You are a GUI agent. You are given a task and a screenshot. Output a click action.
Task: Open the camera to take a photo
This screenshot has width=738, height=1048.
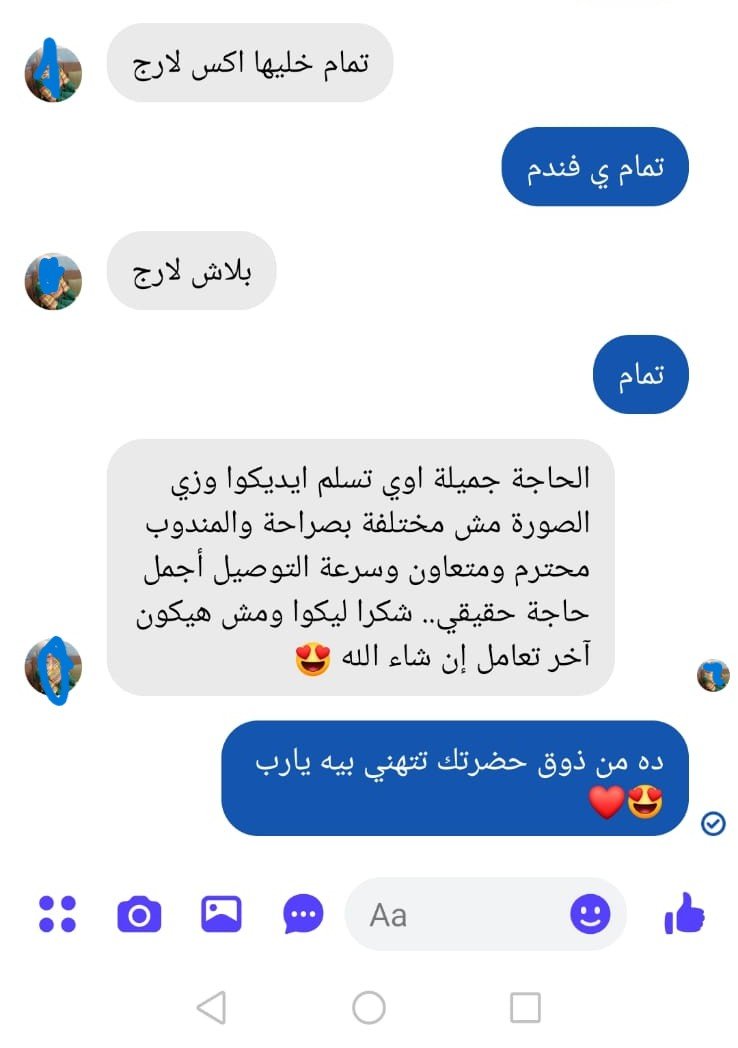click(x=139, y=914)
